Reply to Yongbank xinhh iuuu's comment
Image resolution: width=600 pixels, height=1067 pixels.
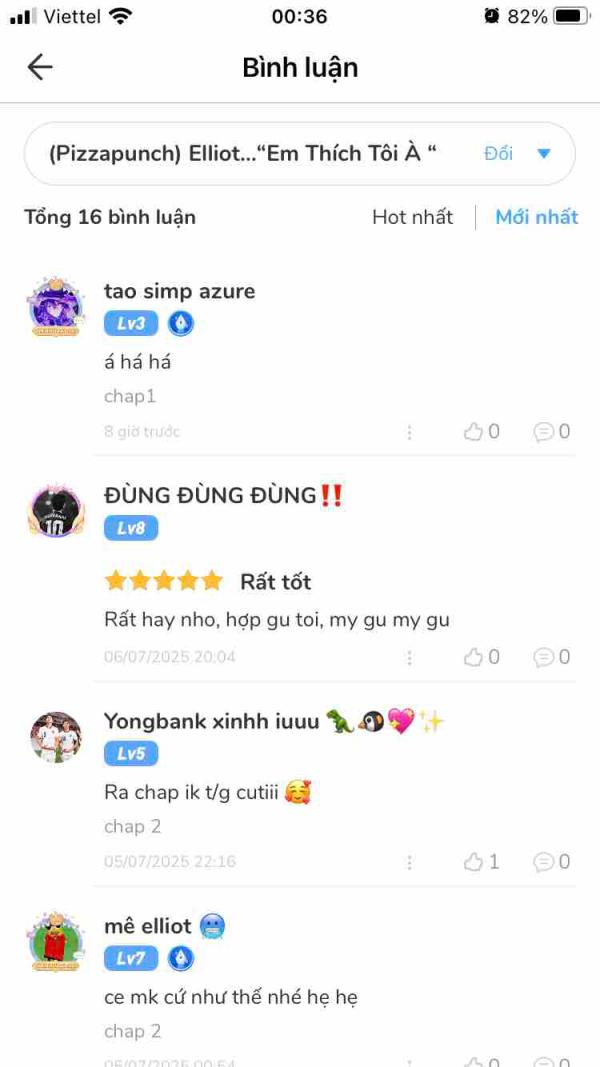click(552, 861)
